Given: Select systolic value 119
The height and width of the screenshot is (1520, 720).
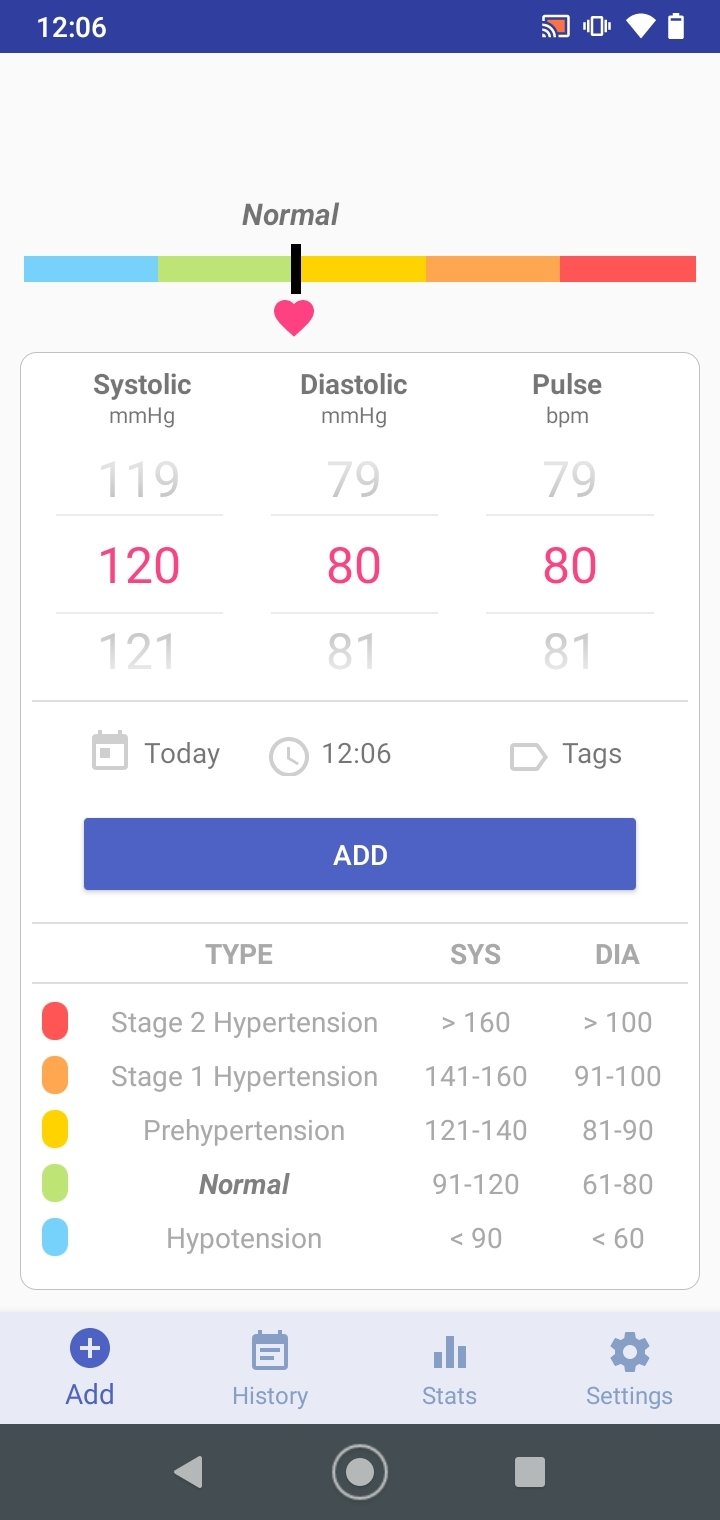Looking at the screenshot, I should pyautogui.click(x=139, y=480).
